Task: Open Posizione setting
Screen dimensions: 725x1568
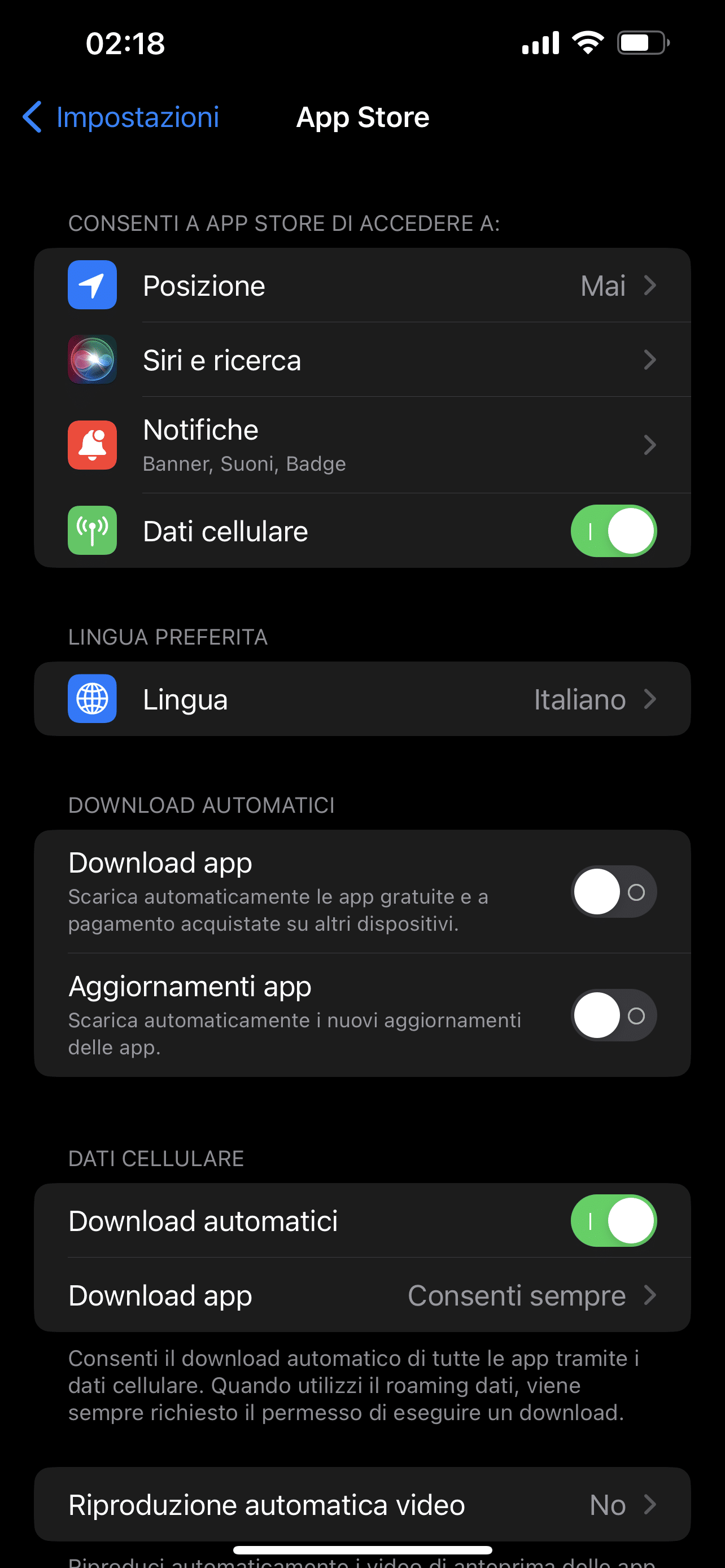Action: [x=362, y=286]
